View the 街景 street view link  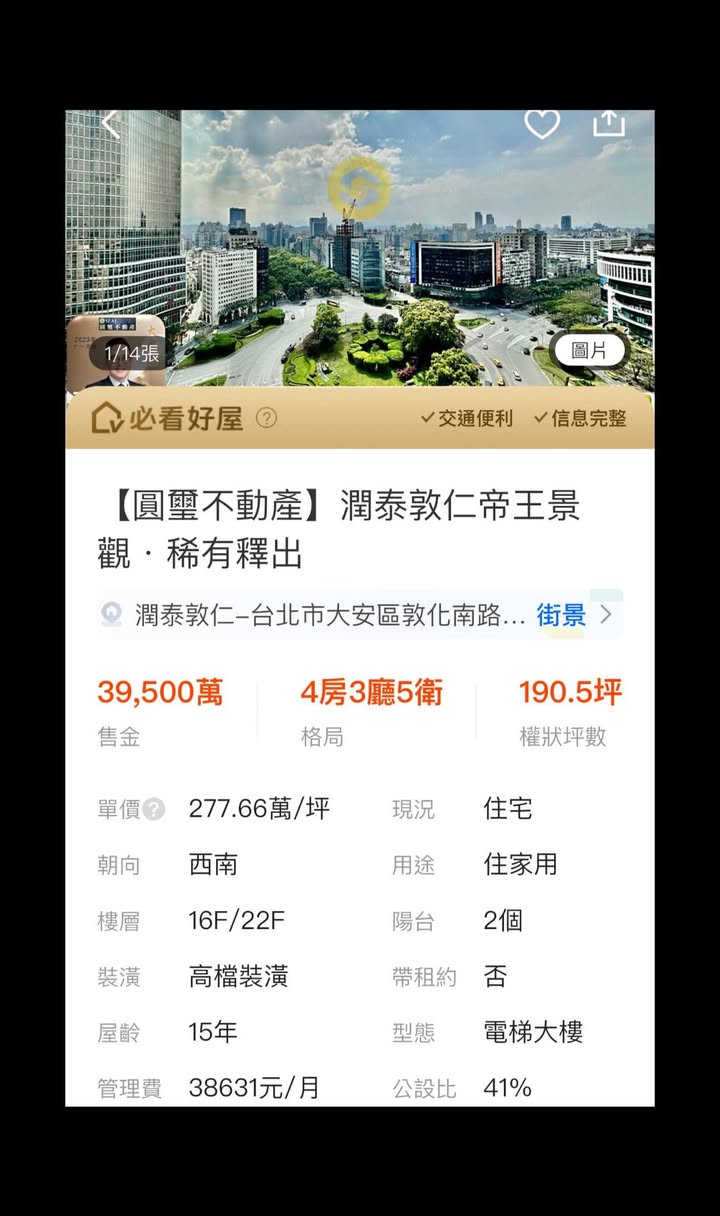[x=561, y=615]
